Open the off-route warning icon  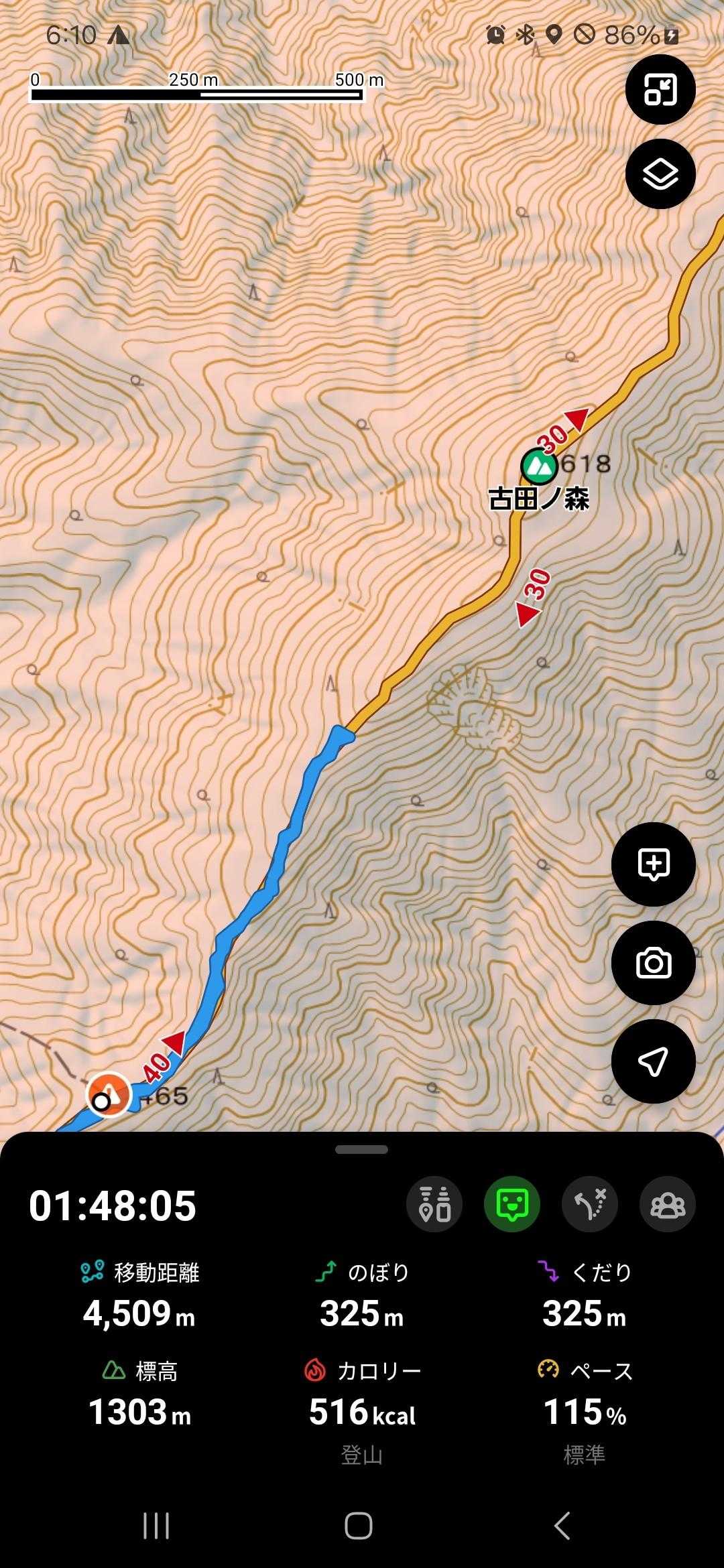pyautogui.click(x=590, y=1204)
